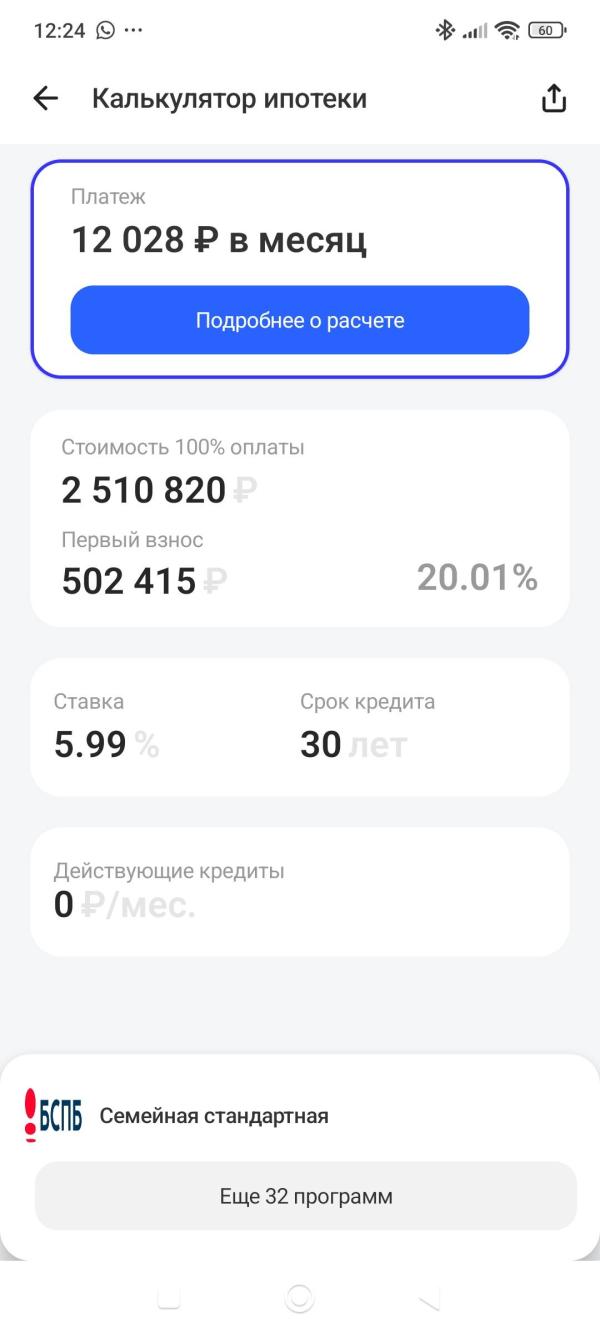Screen dimensions: 600x1332
Task: Tap the Подробнее о расчете button
Action: (x=299, y=320)
